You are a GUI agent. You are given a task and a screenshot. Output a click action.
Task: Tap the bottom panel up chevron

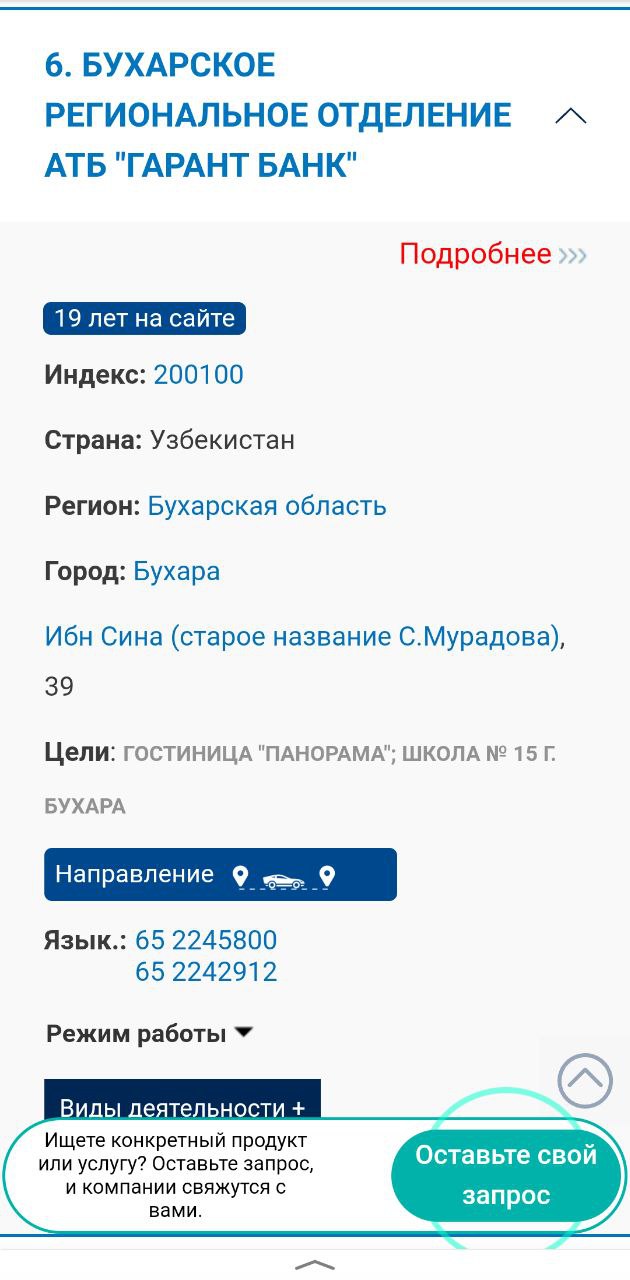(315, 1265)
